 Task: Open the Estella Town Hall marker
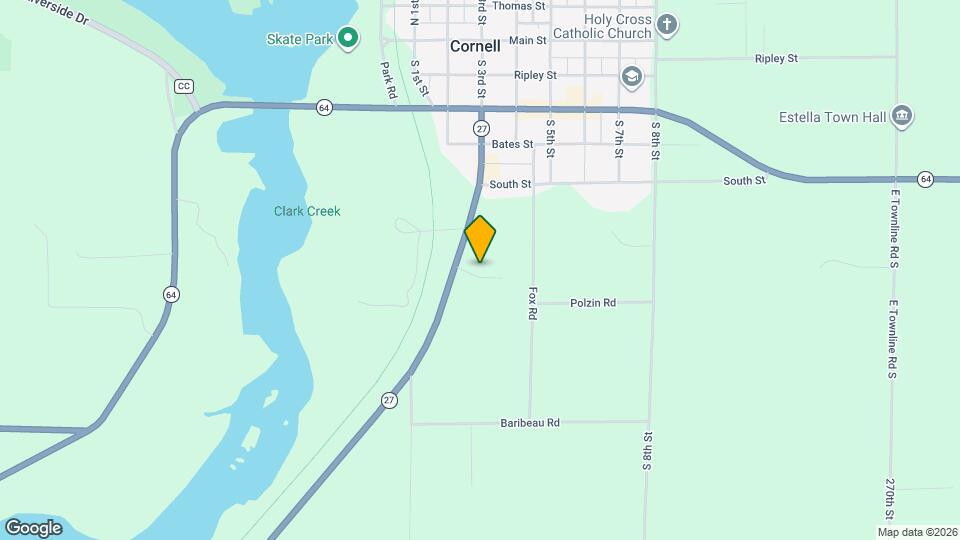[x=902, y=117]
